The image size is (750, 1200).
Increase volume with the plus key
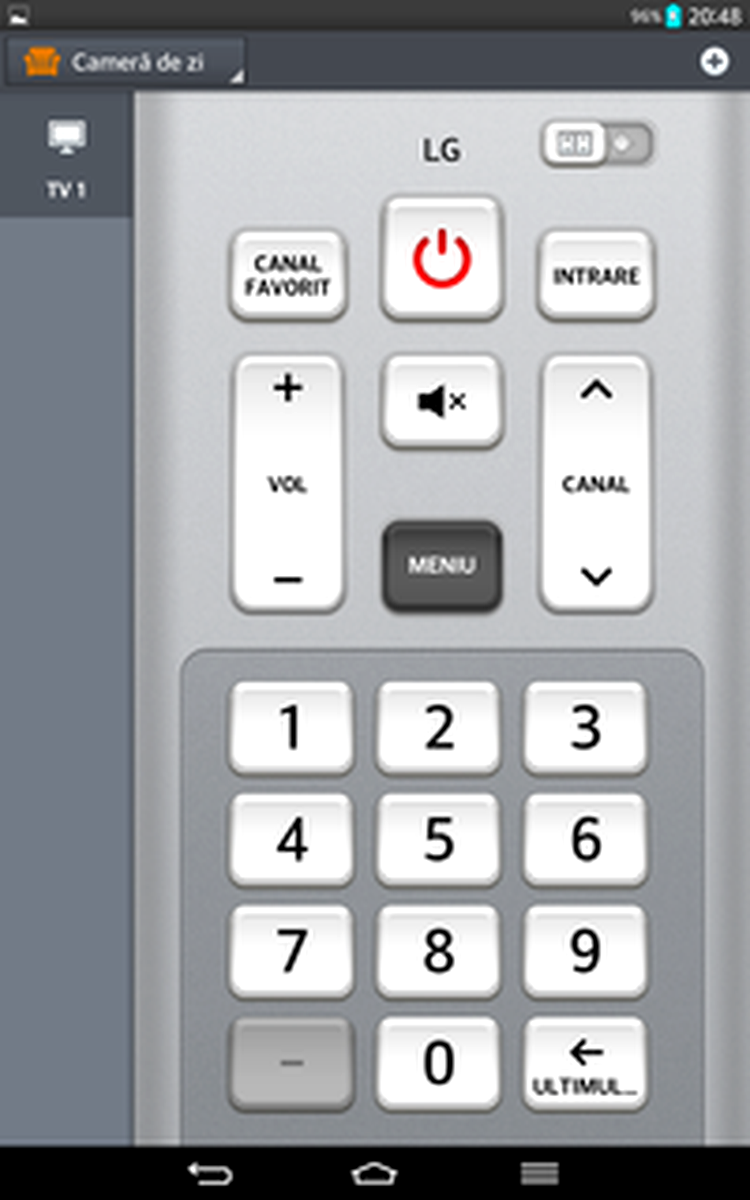288,390
